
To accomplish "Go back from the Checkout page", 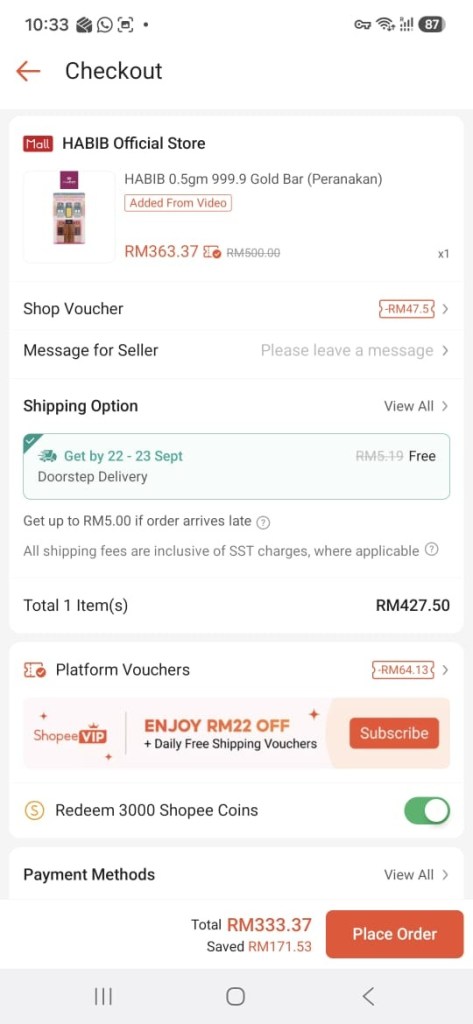I will click(28, 71).
